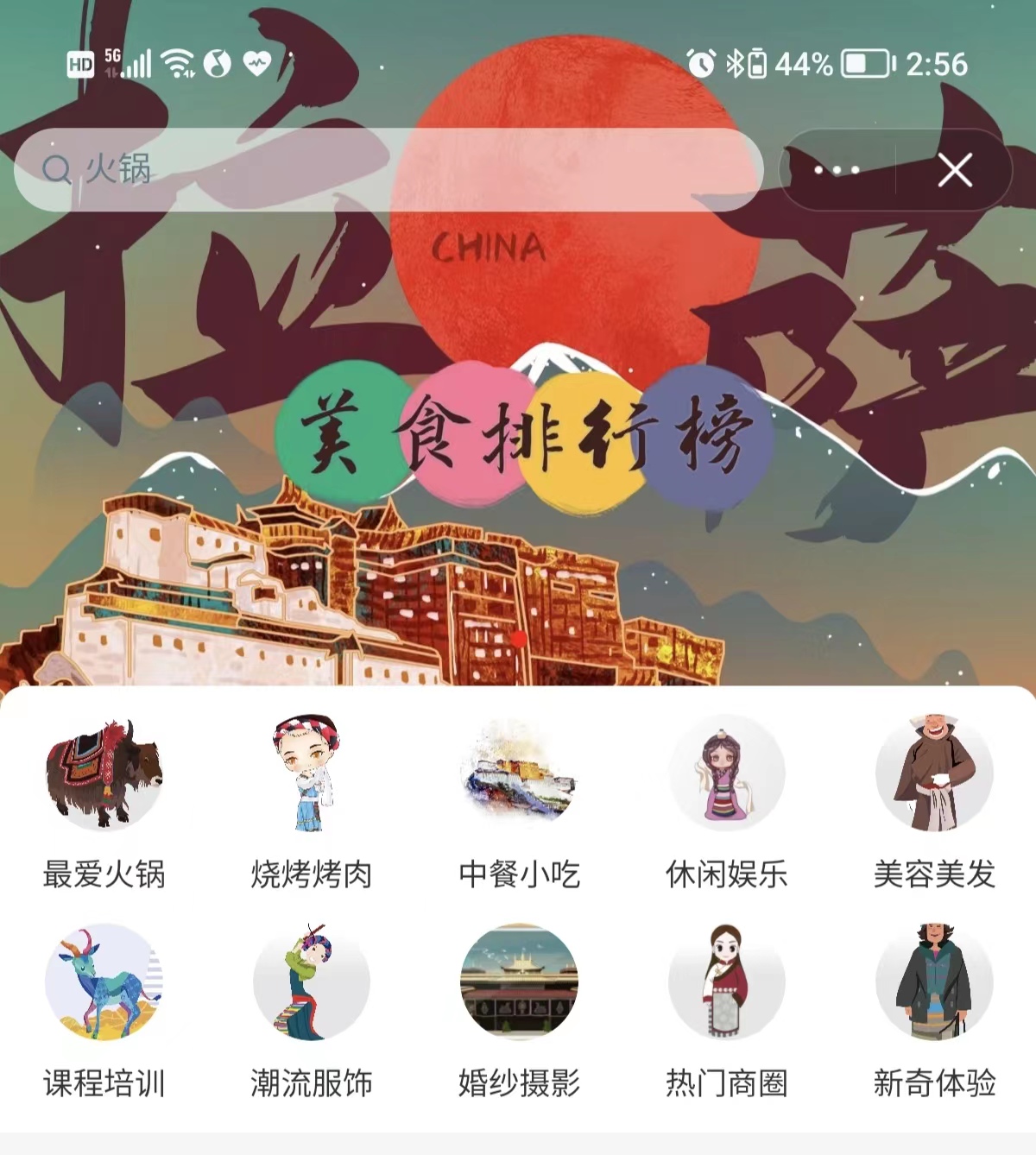The image size is (1036, 1155).
Task: Go to 休闲娱乐 section
Action: [x=726, y=803]
